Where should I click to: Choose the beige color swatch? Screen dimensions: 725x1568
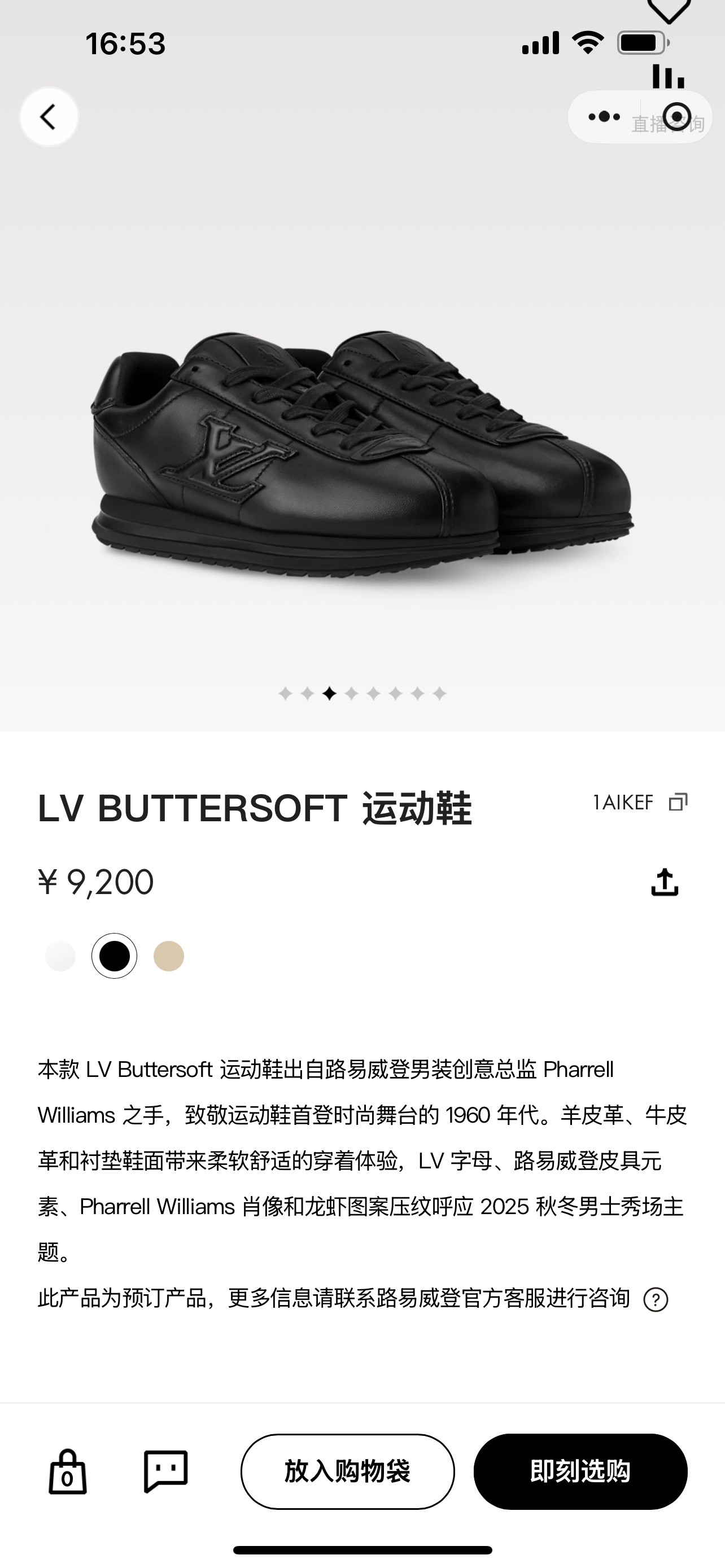pos(169,956)
